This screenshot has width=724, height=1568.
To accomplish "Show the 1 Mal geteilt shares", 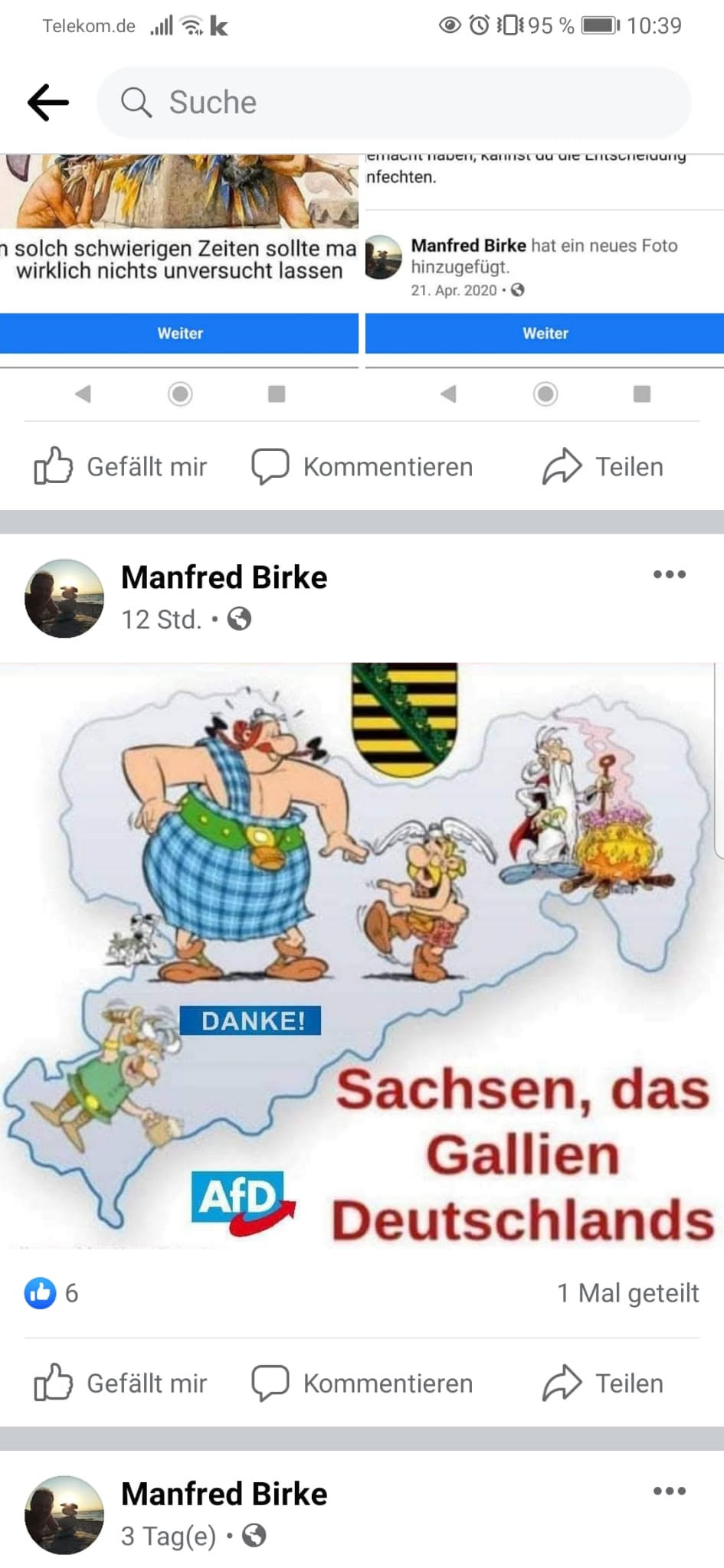I will [627, 1293].
